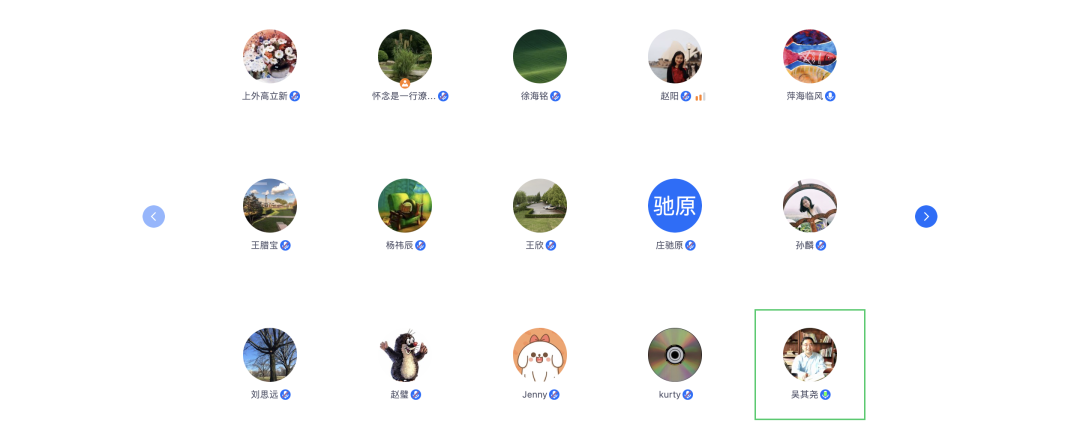The height and width of the screenshot is (433, 1080).
Task: Tap Jenny's participant tile
Action: (540, 356)
